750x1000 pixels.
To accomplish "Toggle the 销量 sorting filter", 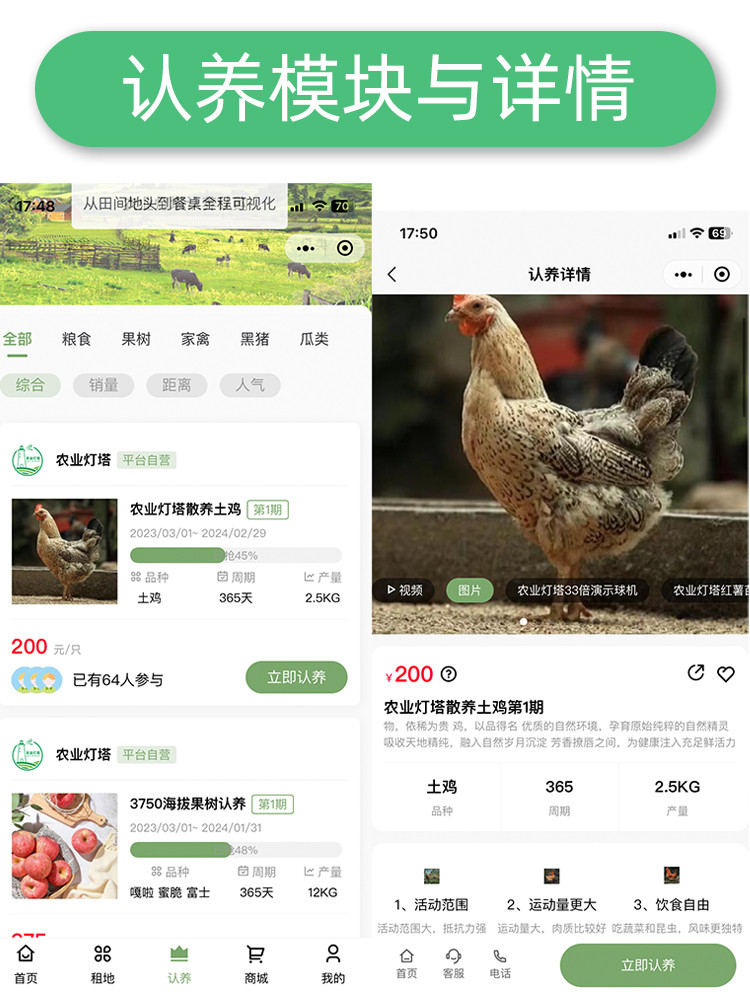I will tap(103, 384).
